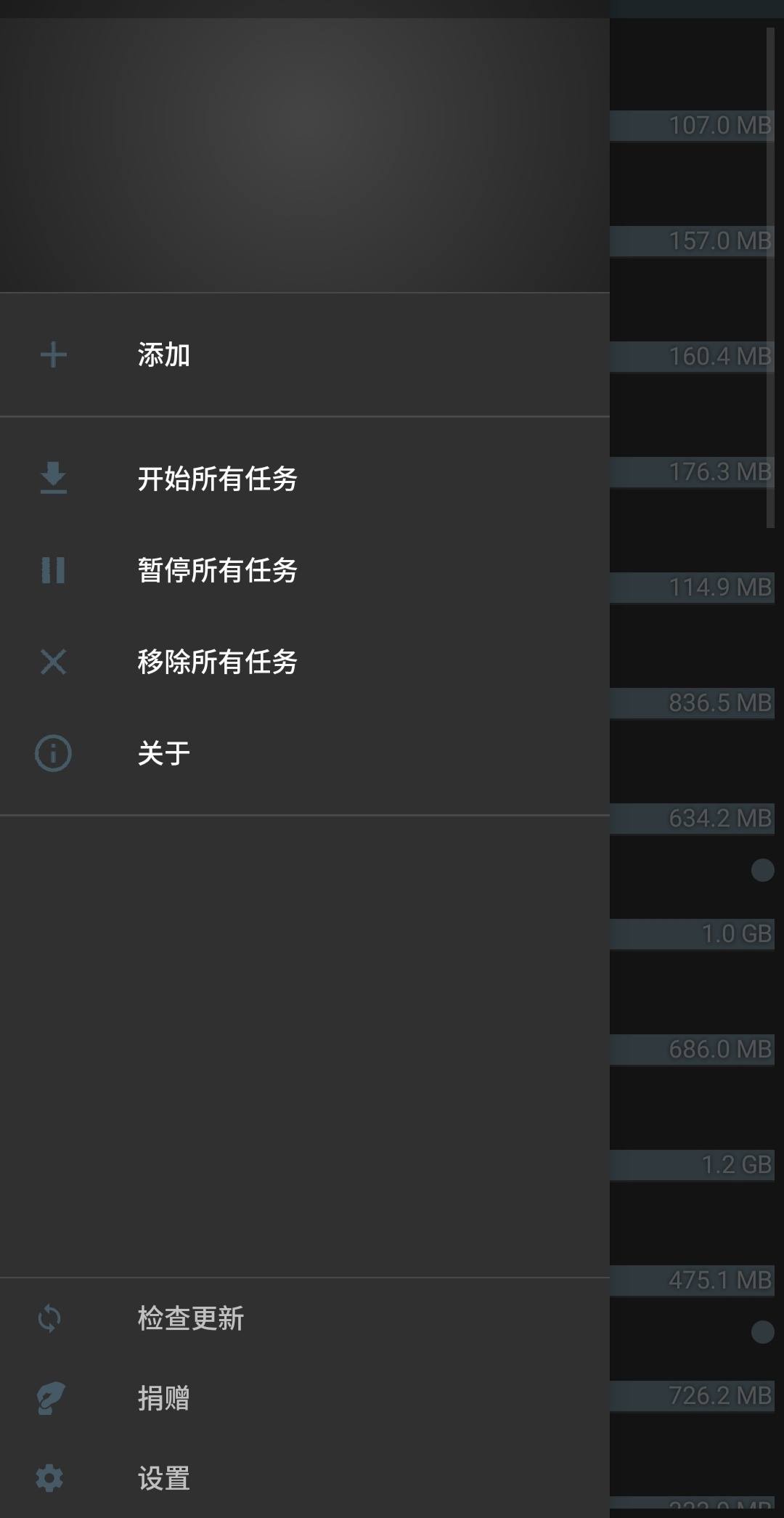Viewport: 784px width, 1518px height.
Task: Click 捐赠 to donate
Action: 163,1400
